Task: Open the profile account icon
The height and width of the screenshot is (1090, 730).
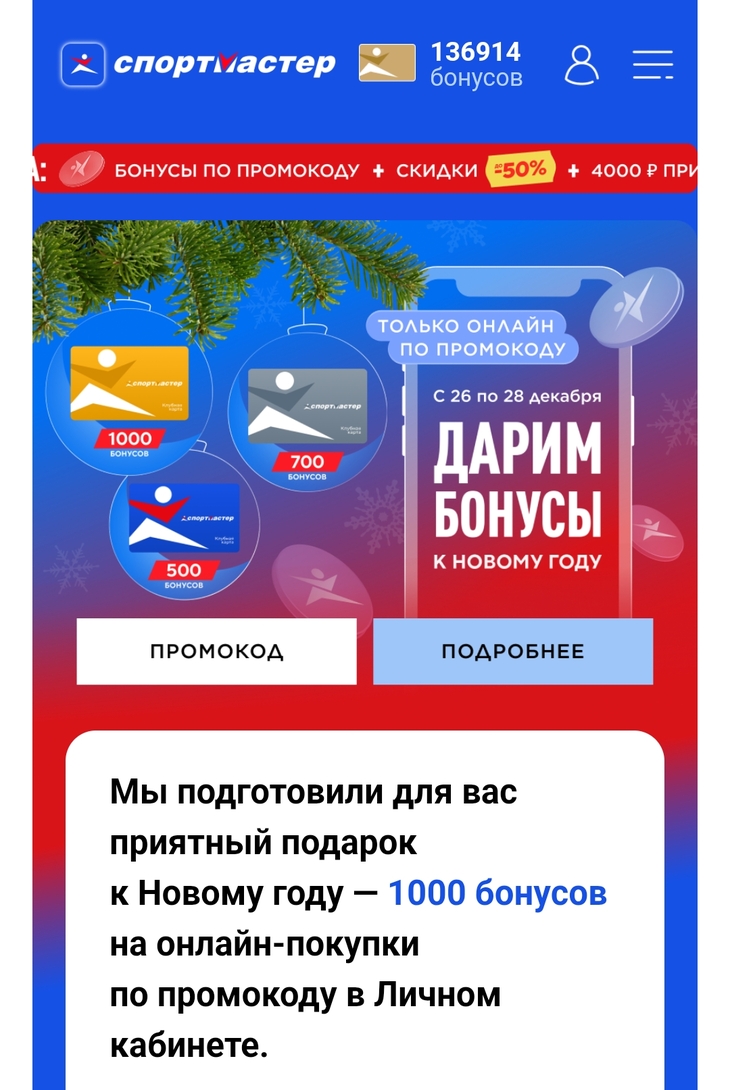Action: point(583,63)
